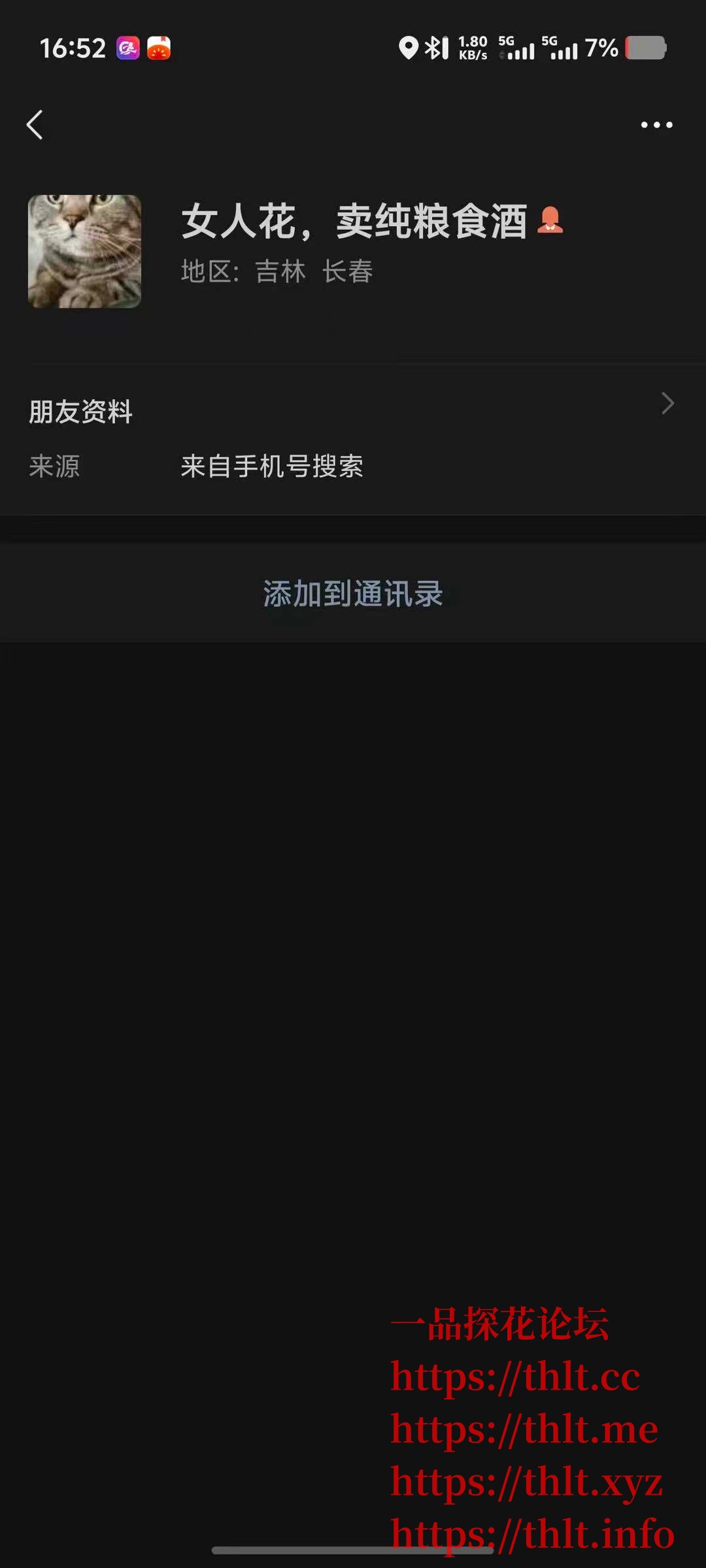
Task: Go back using the top-left arrow
Action: tap(35, 125)
